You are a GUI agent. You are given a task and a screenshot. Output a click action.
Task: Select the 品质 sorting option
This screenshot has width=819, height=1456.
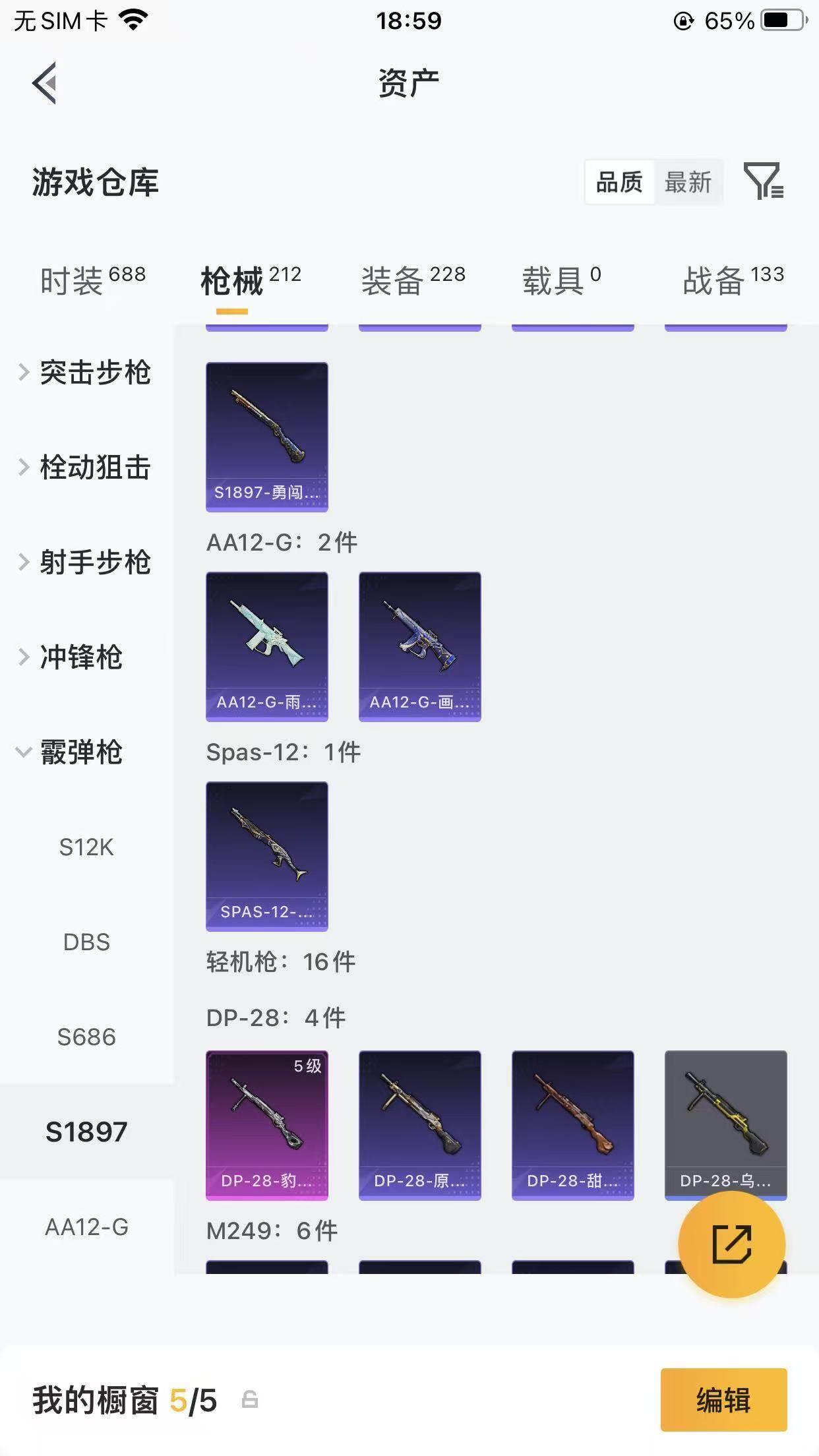[621, 183]
